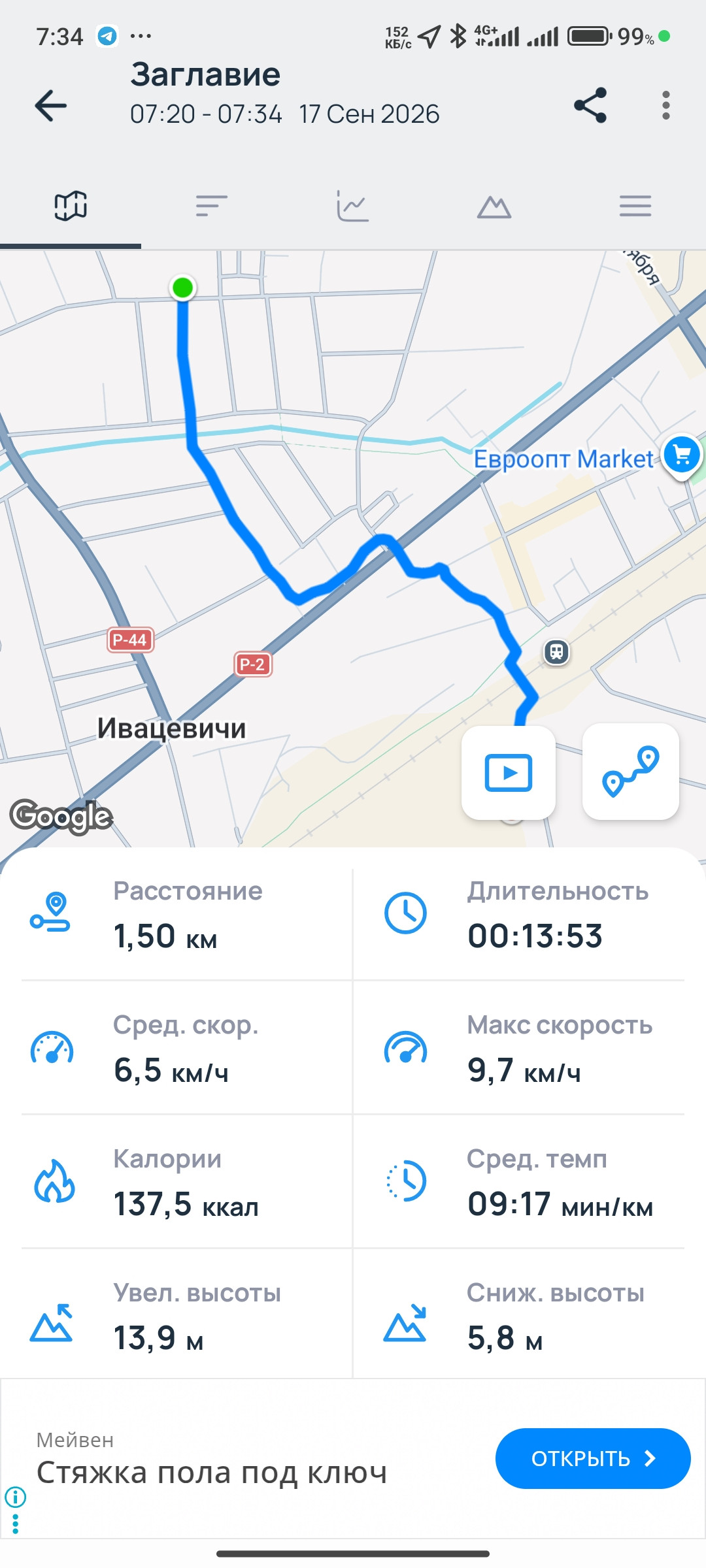
Task: Open the speed chart tab
Action: tap(353, 206)
